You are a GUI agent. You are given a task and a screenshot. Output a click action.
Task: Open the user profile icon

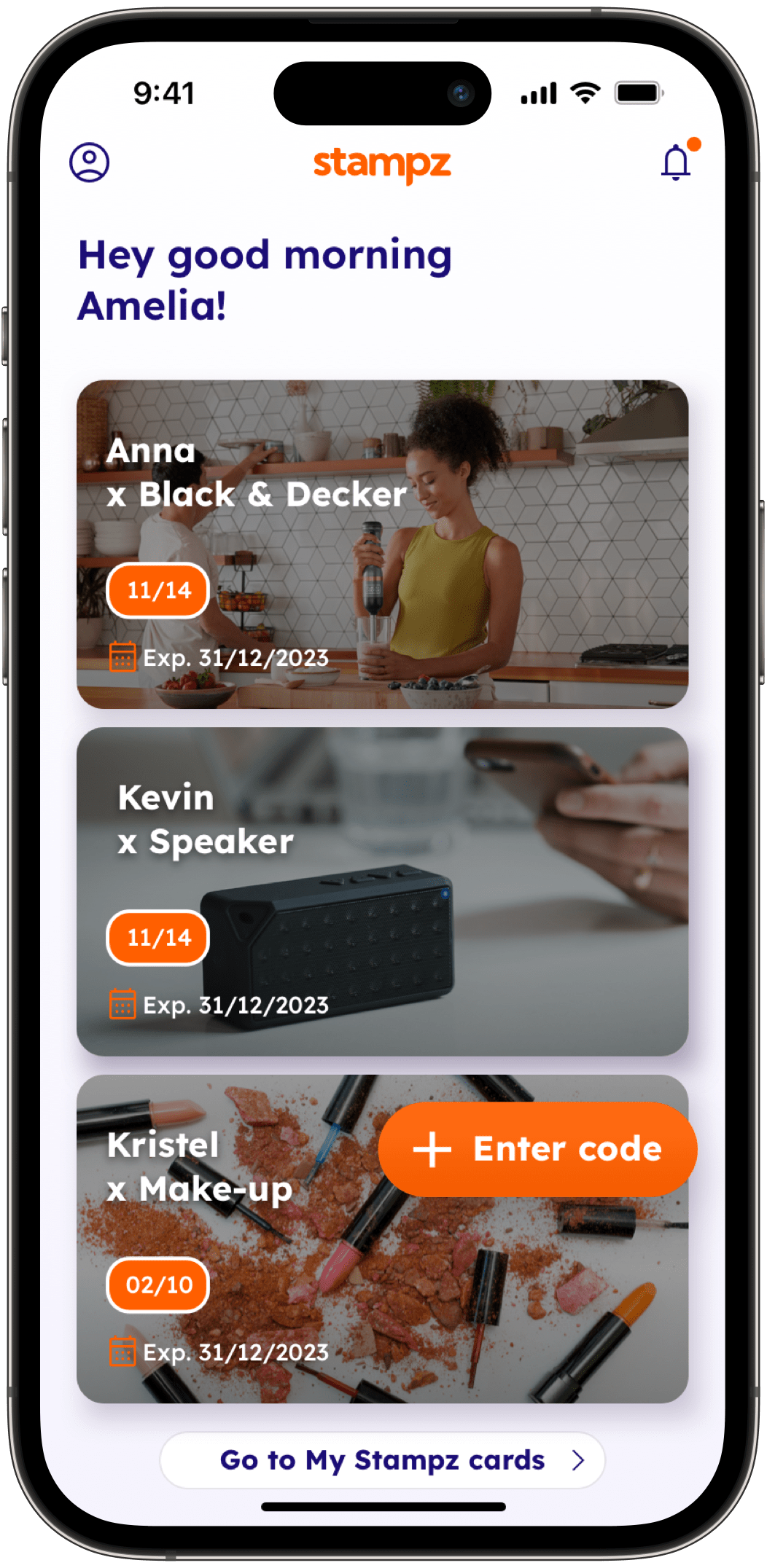89,162
